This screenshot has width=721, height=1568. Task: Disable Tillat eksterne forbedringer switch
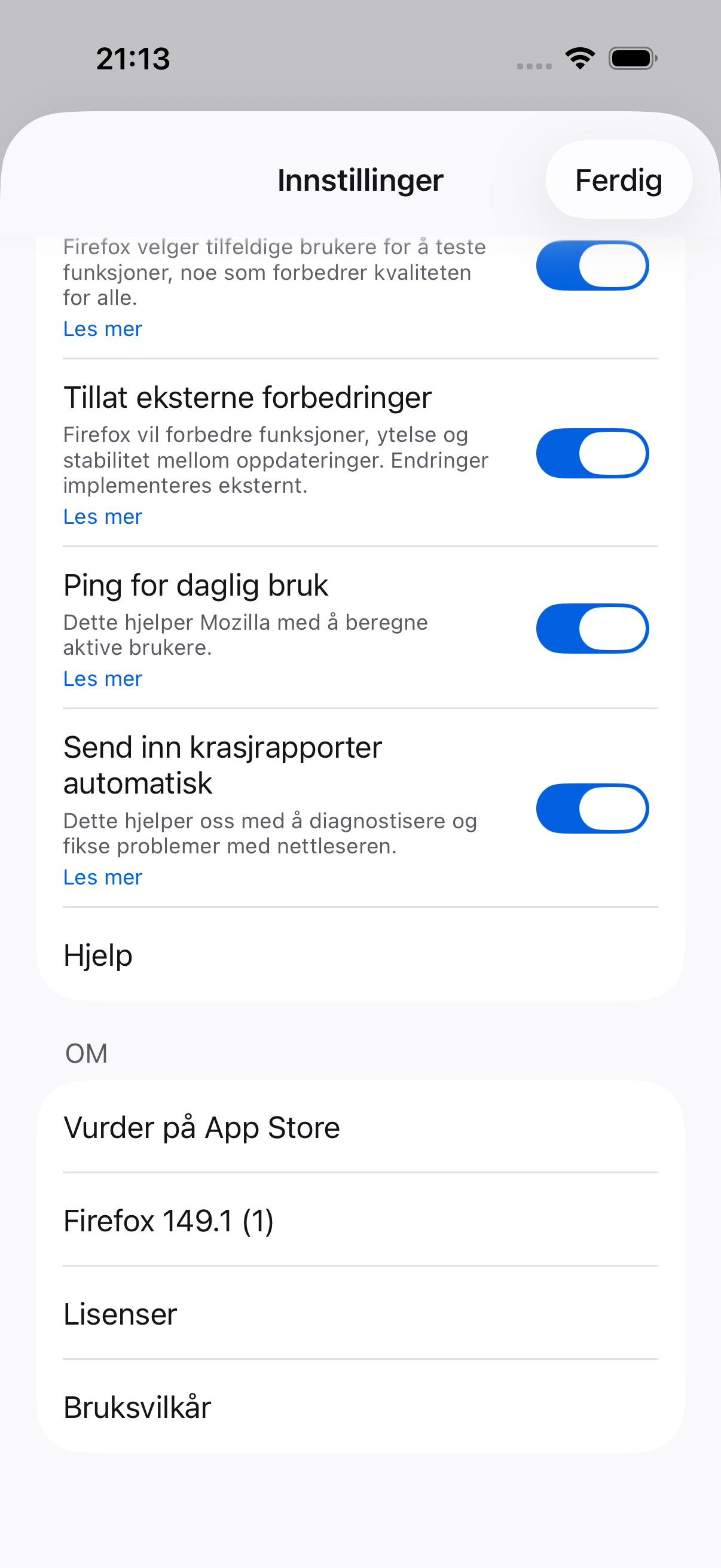tap(592, 453)
